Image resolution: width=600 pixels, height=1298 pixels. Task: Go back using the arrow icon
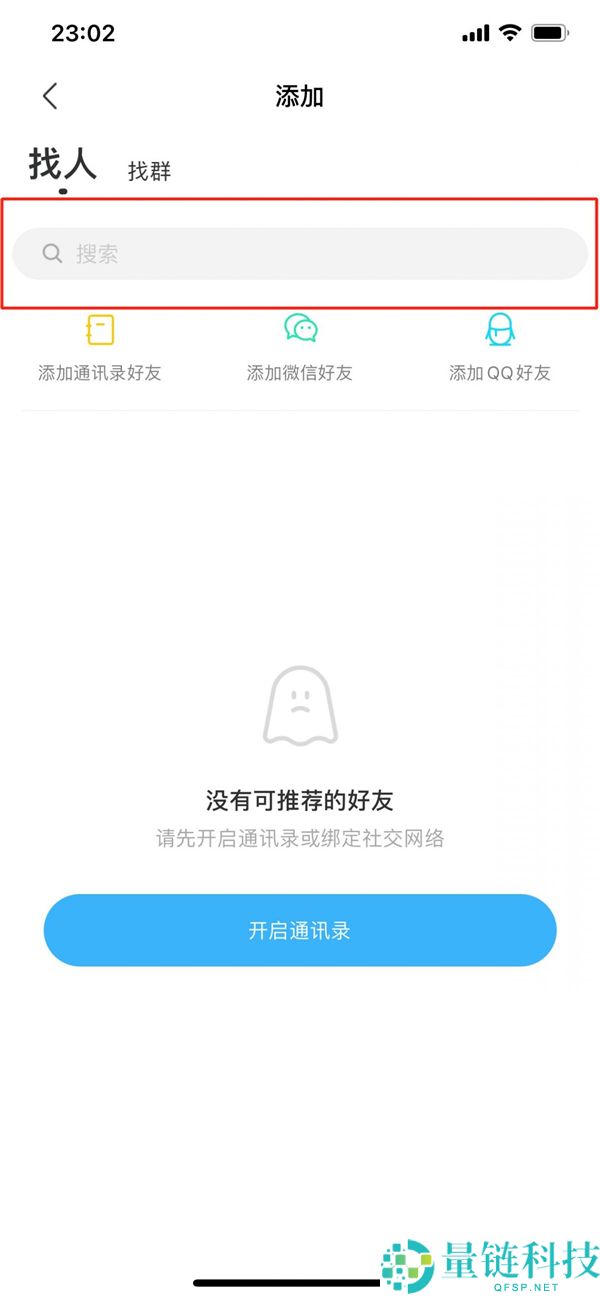tap(50, 96)
